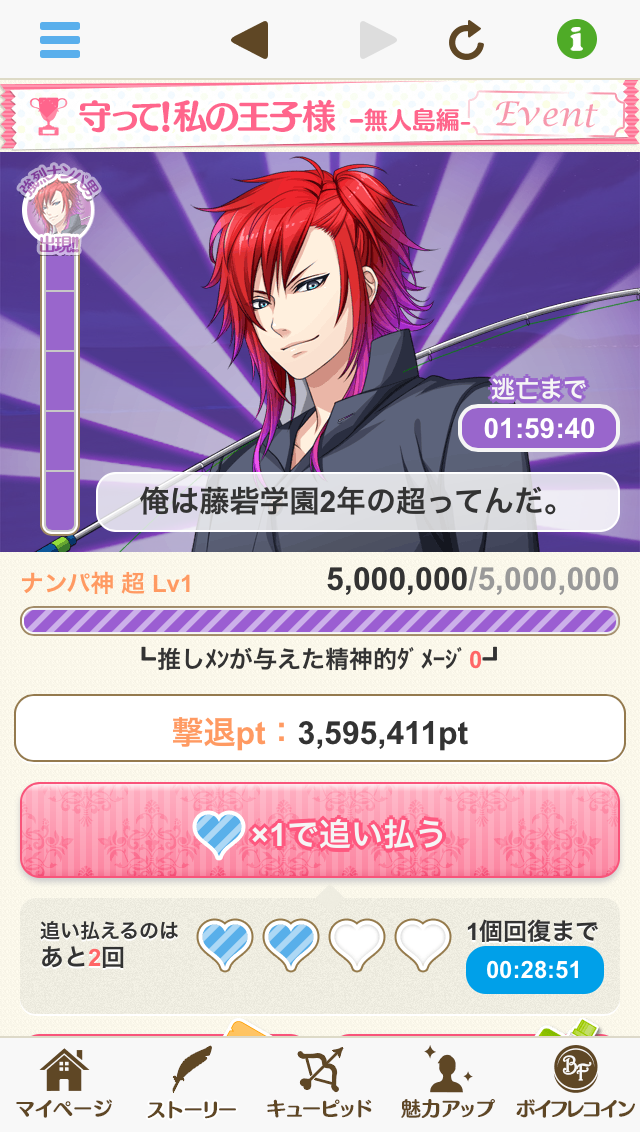The height and width of the screenshot is (1136, 640).
Task: Go to マイページ tab
Action: click(63, 1085)
